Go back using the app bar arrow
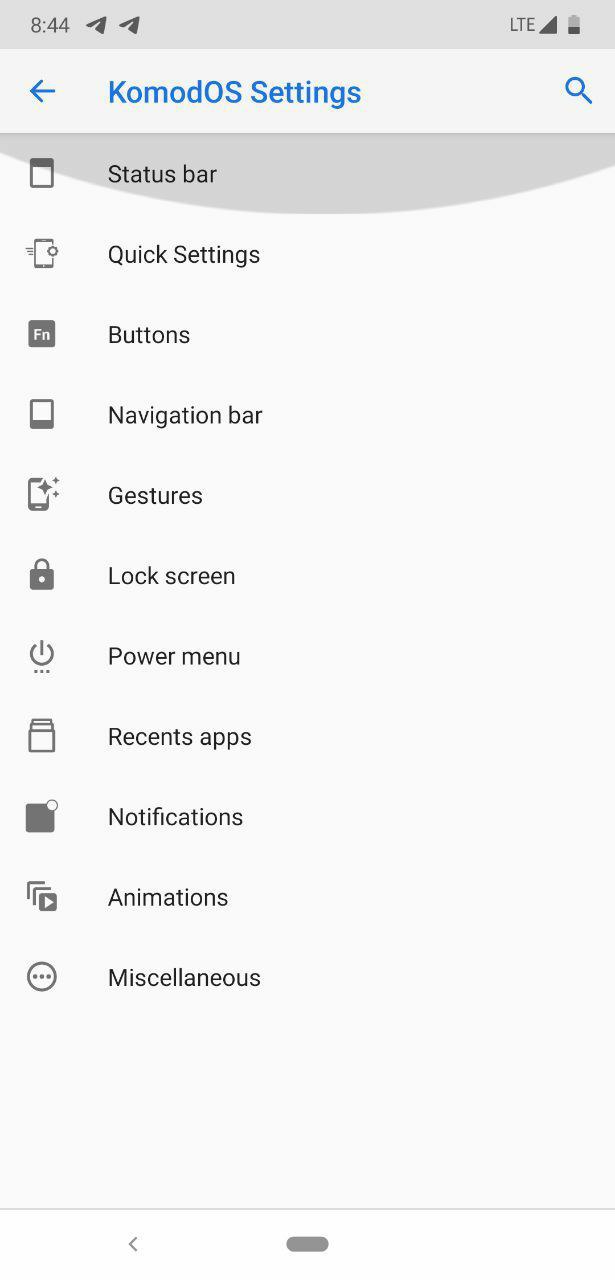The height and width of the screenshot is (1280, 615). point(42,91)
